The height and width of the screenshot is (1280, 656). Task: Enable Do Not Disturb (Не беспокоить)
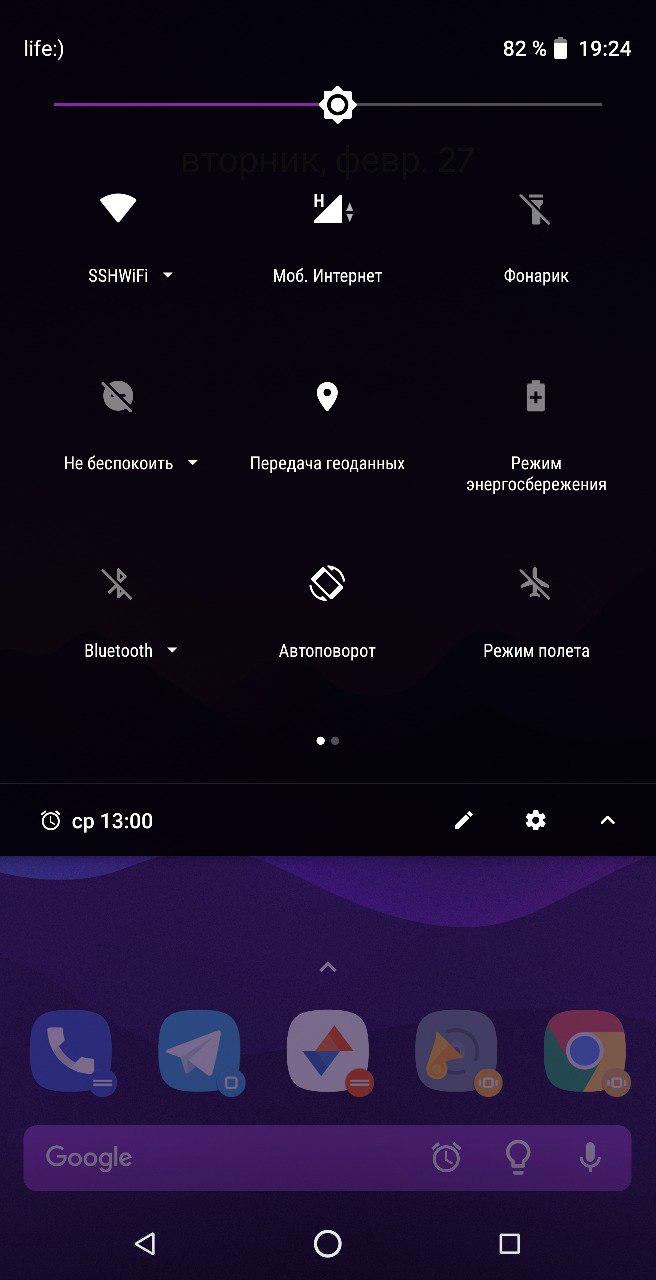coord(118,397)
